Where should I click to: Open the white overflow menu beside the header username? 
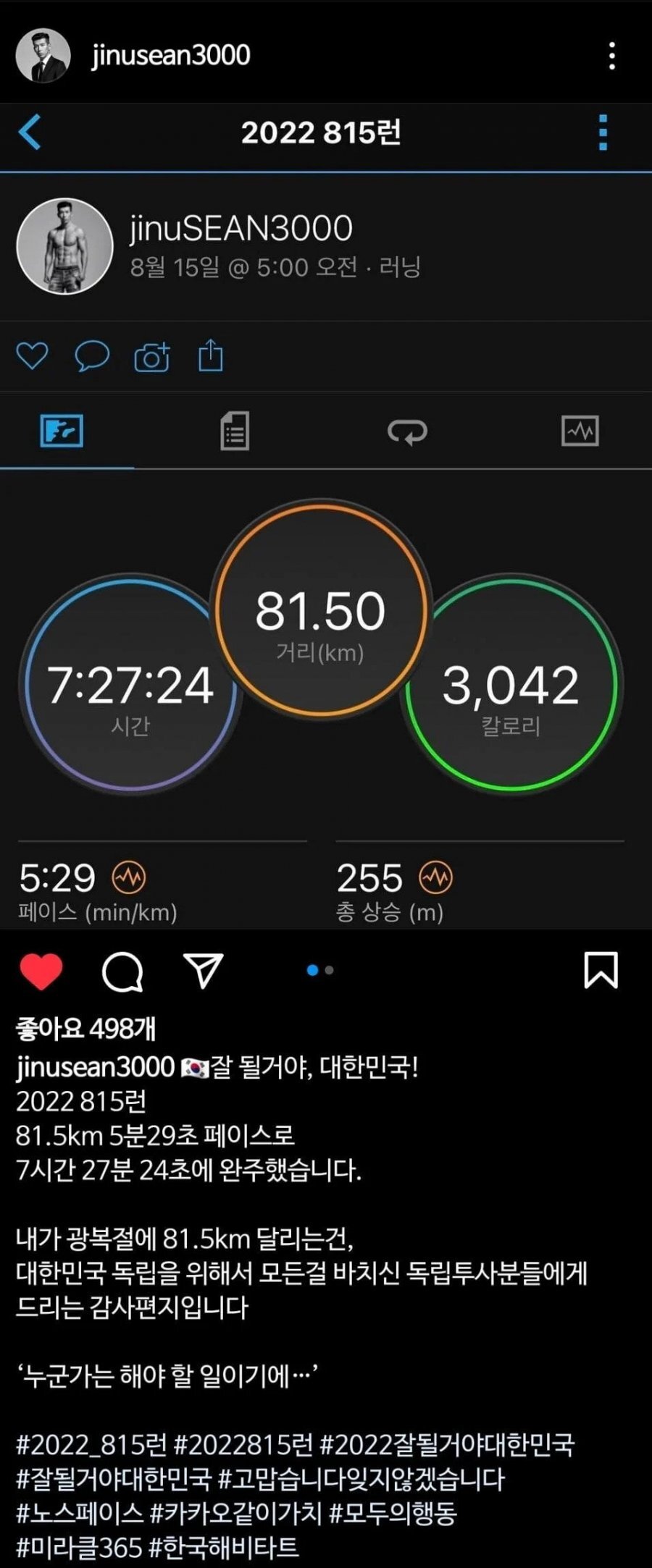[x=612, y=56]
